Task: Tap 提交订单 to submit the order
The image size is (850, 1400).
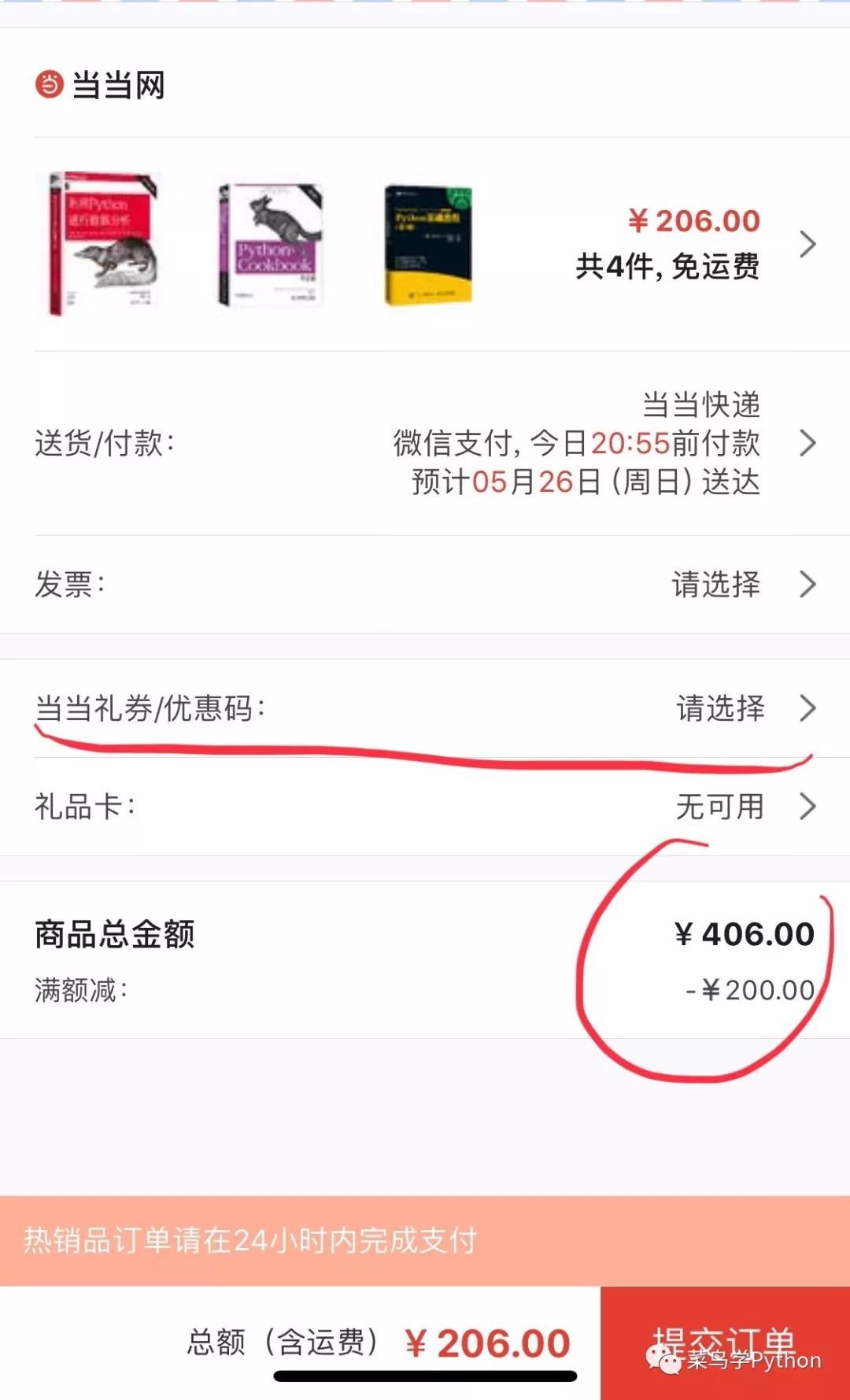Action: pos(725,1343)
